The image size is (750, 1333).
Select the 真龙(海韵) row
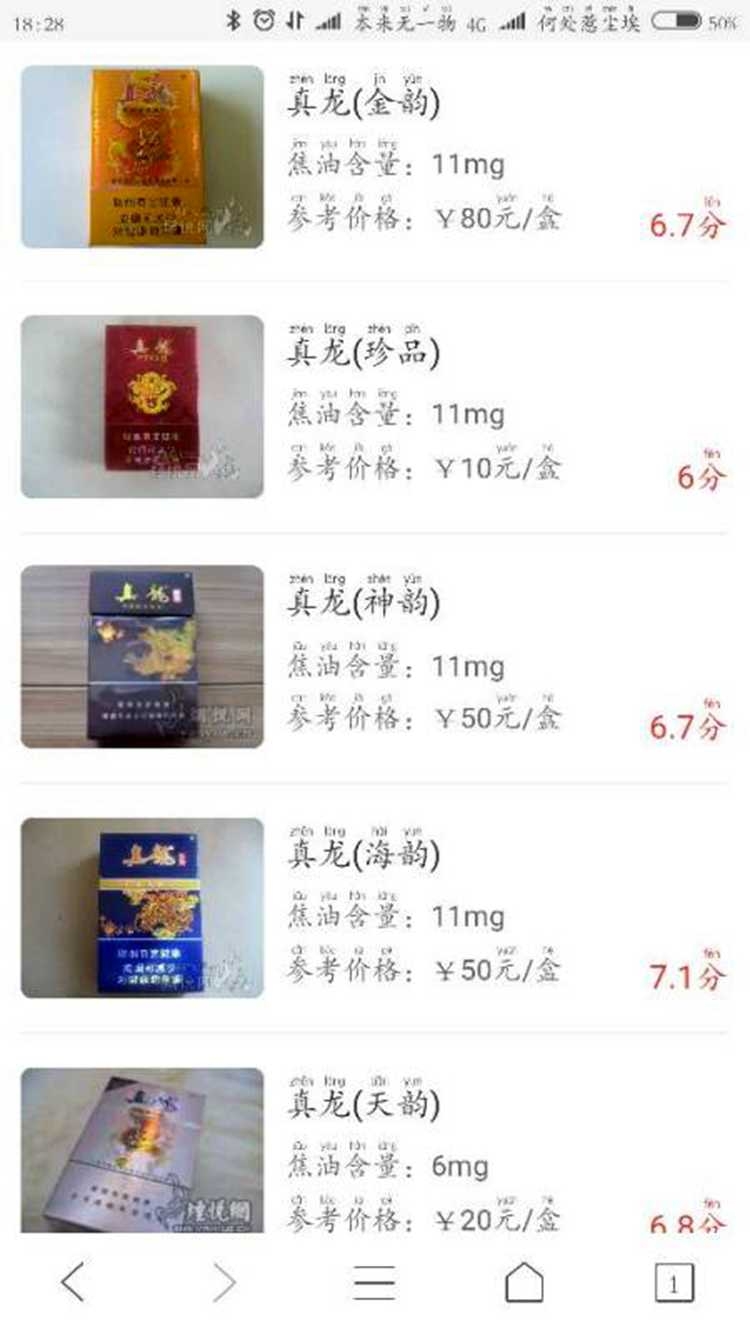[x=364, y=855]
